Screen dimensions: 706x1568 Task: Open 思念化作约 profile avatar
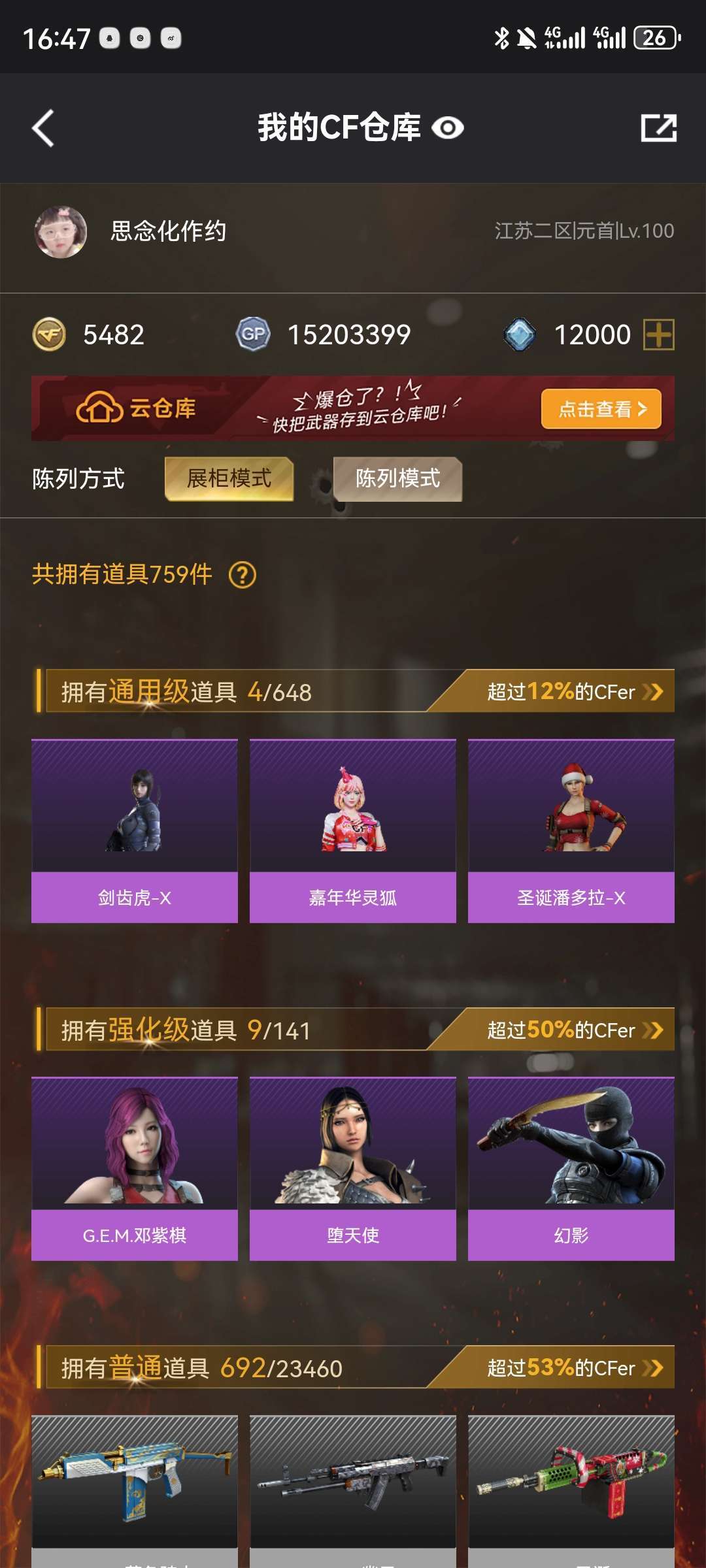point(61,232)
